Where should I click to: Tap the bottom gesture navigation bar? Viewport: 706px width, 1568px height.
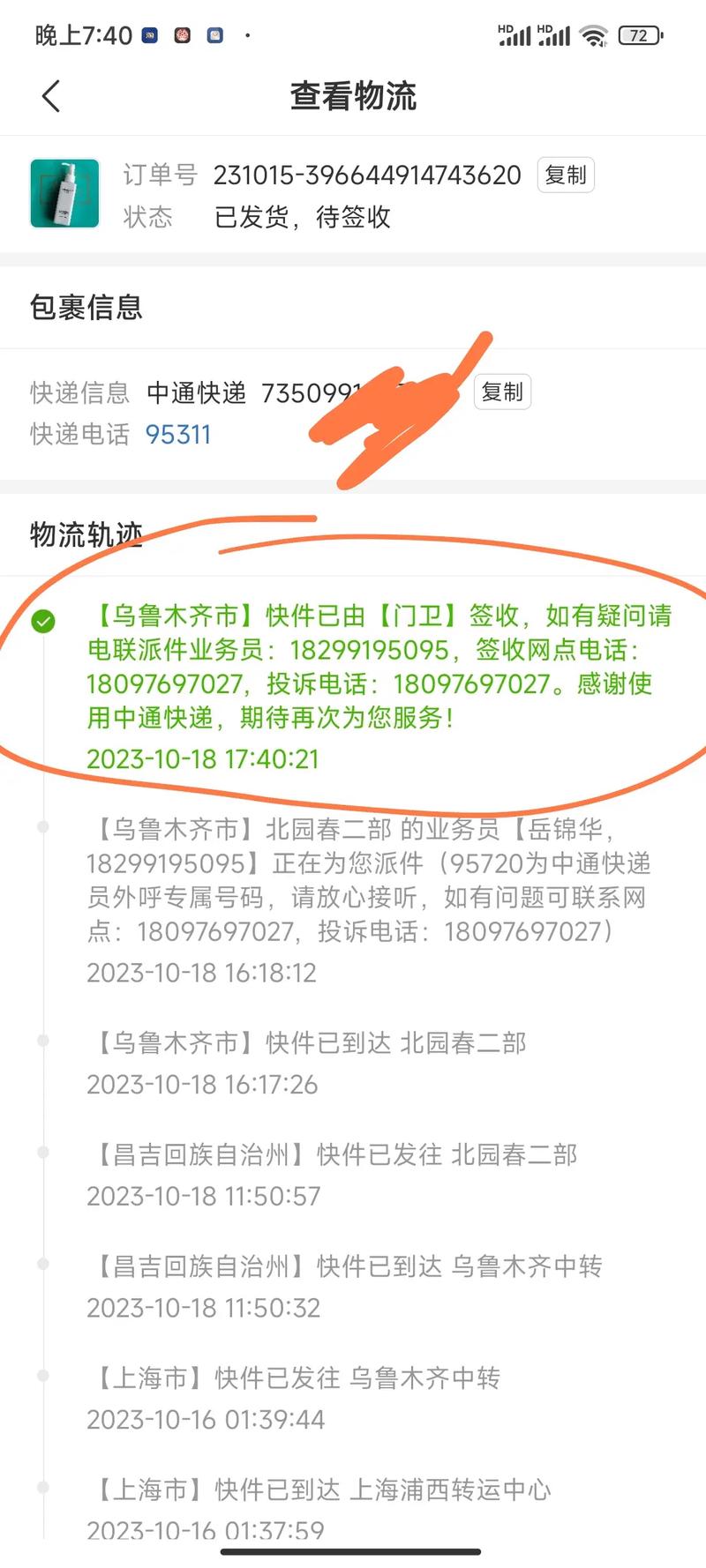353,1550
